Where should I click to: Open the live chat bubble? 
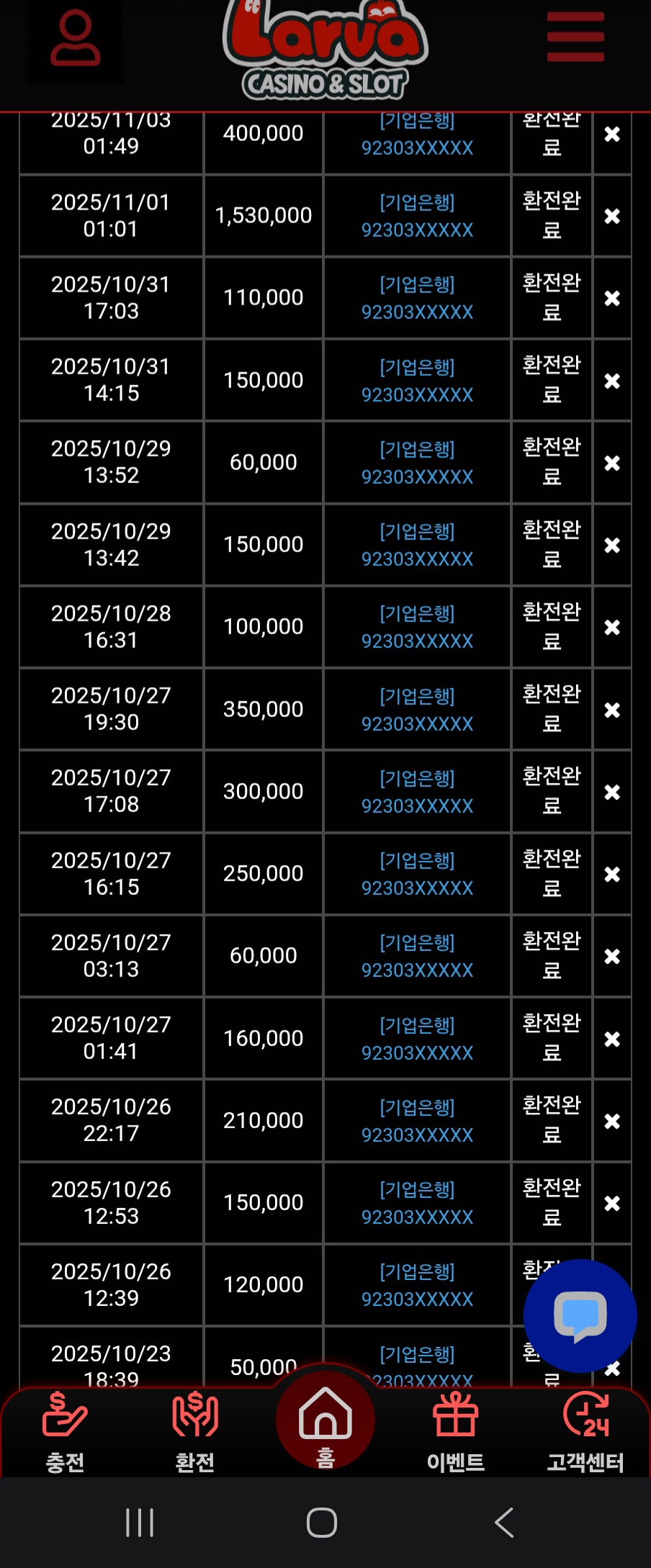[580, 1315]
